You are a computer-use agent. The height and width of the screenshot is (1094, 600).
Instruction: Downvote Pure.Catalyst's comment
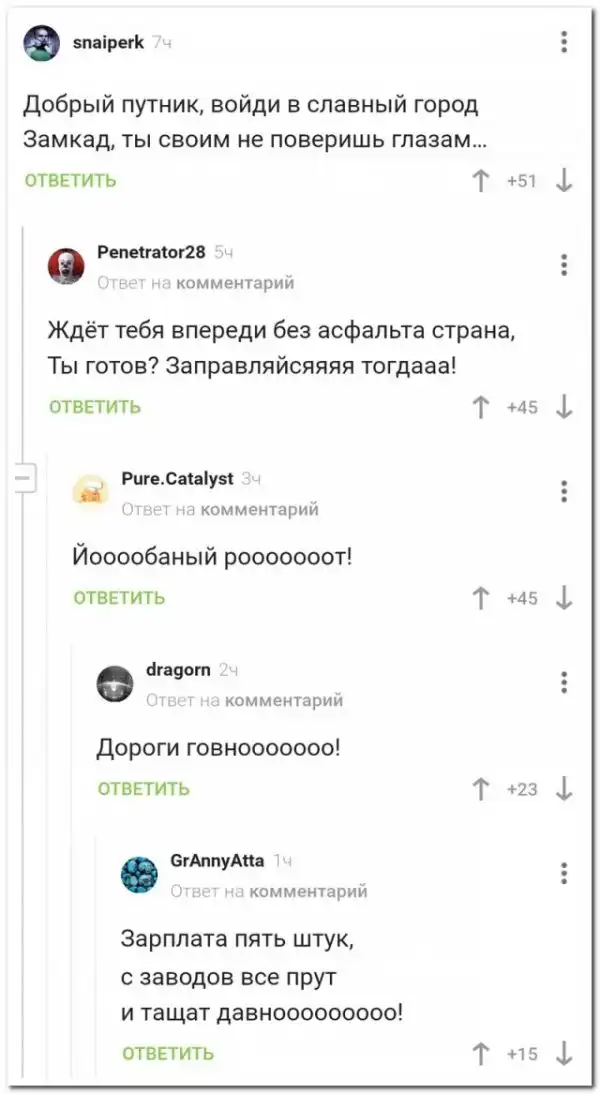click(564, 598)
